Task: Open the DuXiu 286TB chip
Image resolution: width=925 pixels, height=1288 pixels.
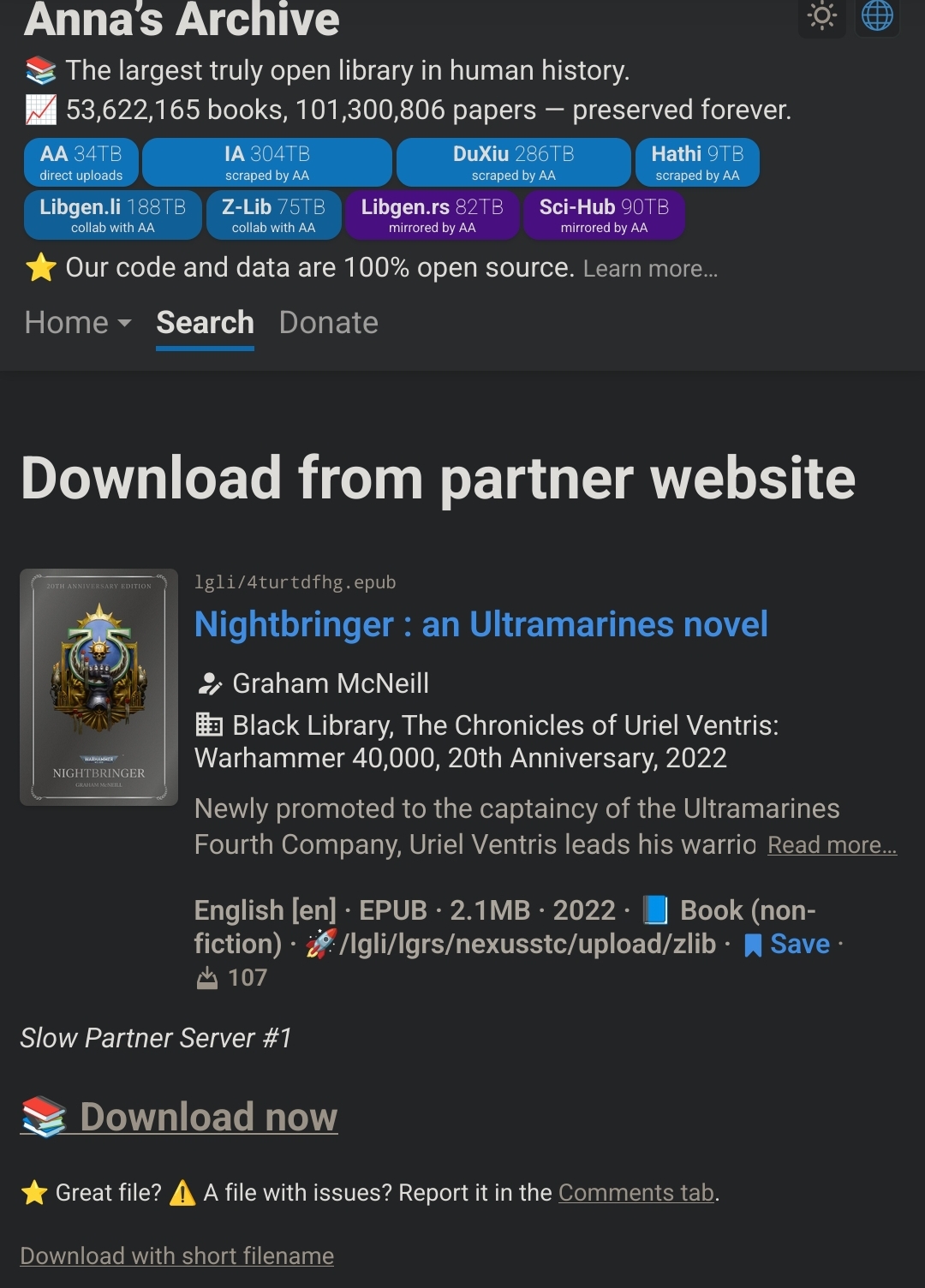Action: (513, 163)
